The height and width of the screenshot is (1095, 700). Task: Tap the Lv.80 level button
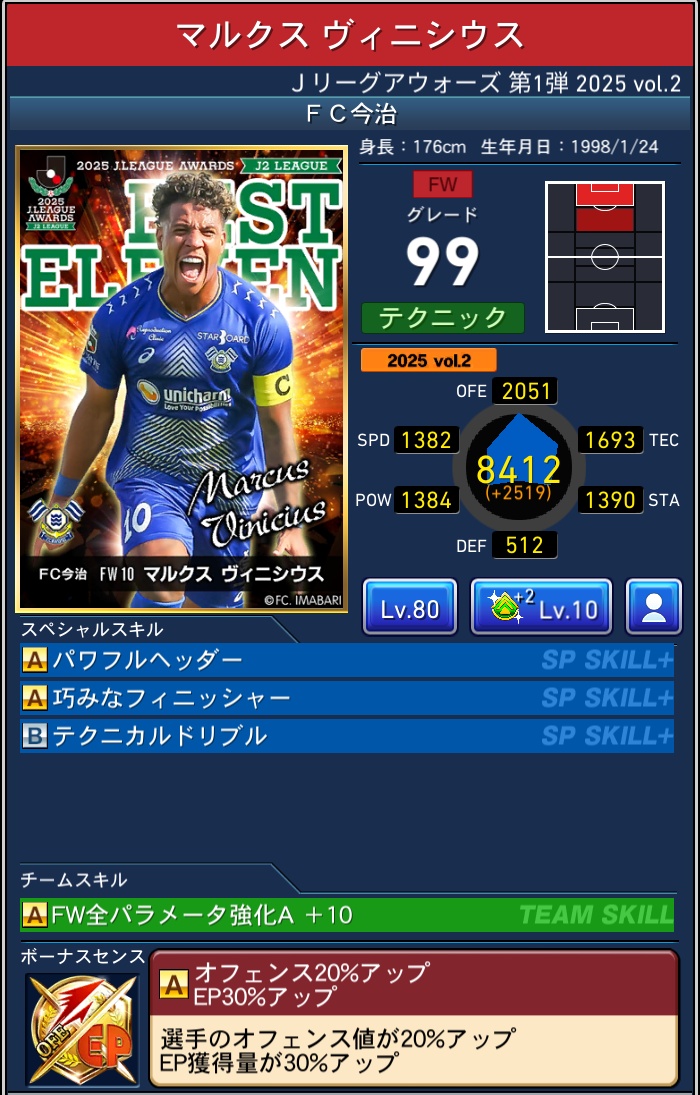[410, 607]
